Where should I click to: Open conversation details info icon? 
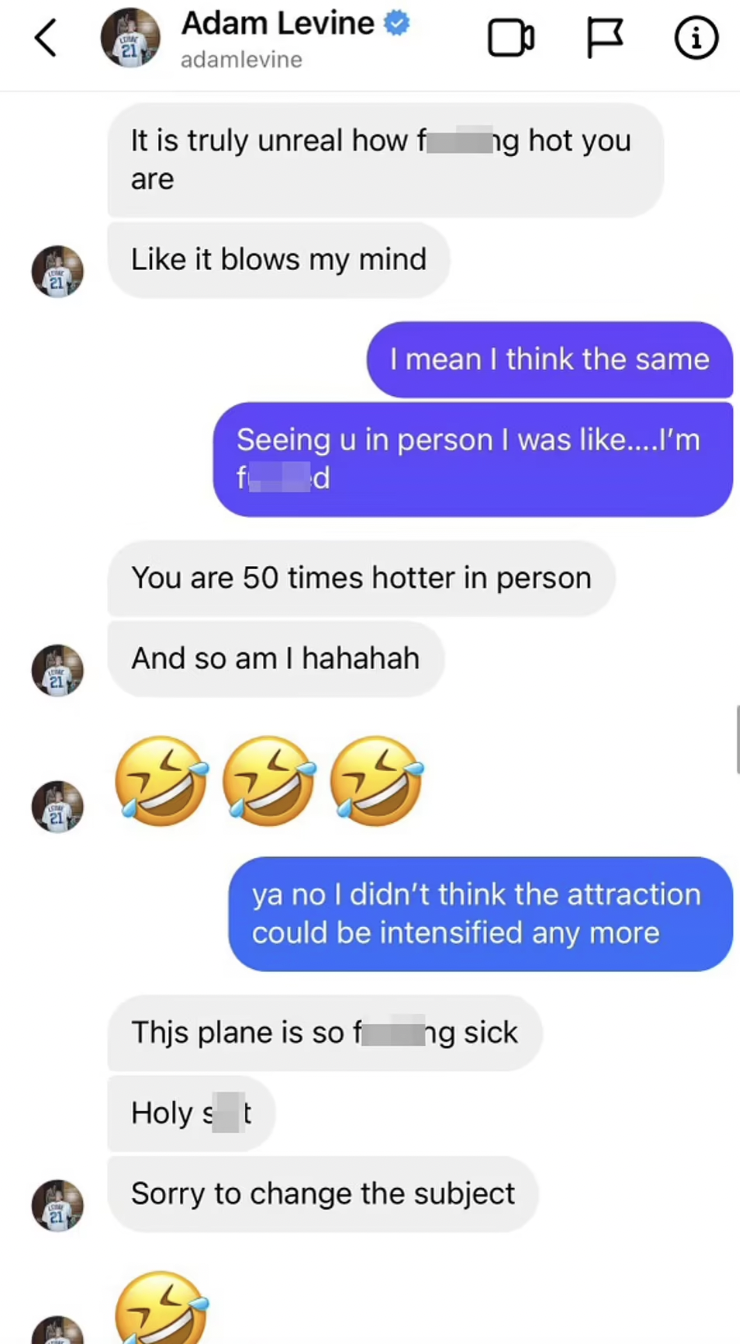696,38
